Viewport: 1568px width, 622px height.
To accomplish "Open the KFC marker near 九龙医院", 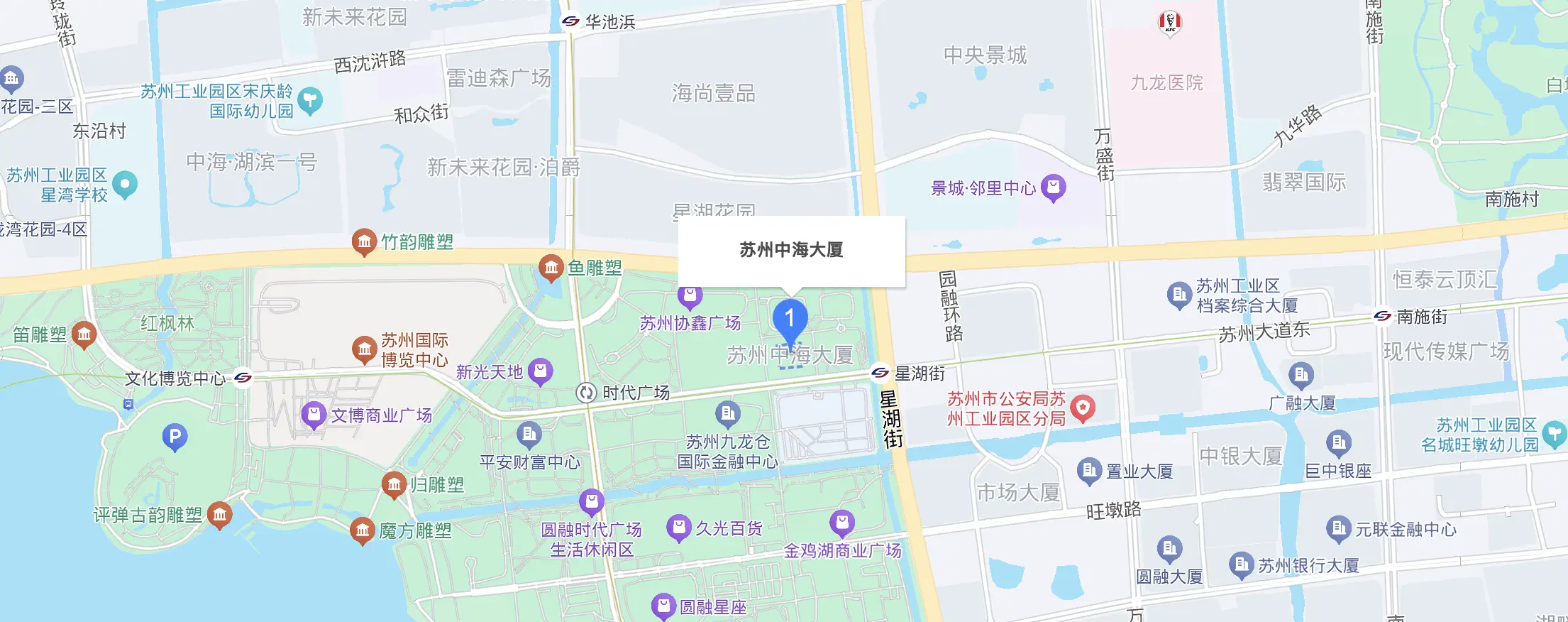I will pyautogui.click(x=1169, y=23).
